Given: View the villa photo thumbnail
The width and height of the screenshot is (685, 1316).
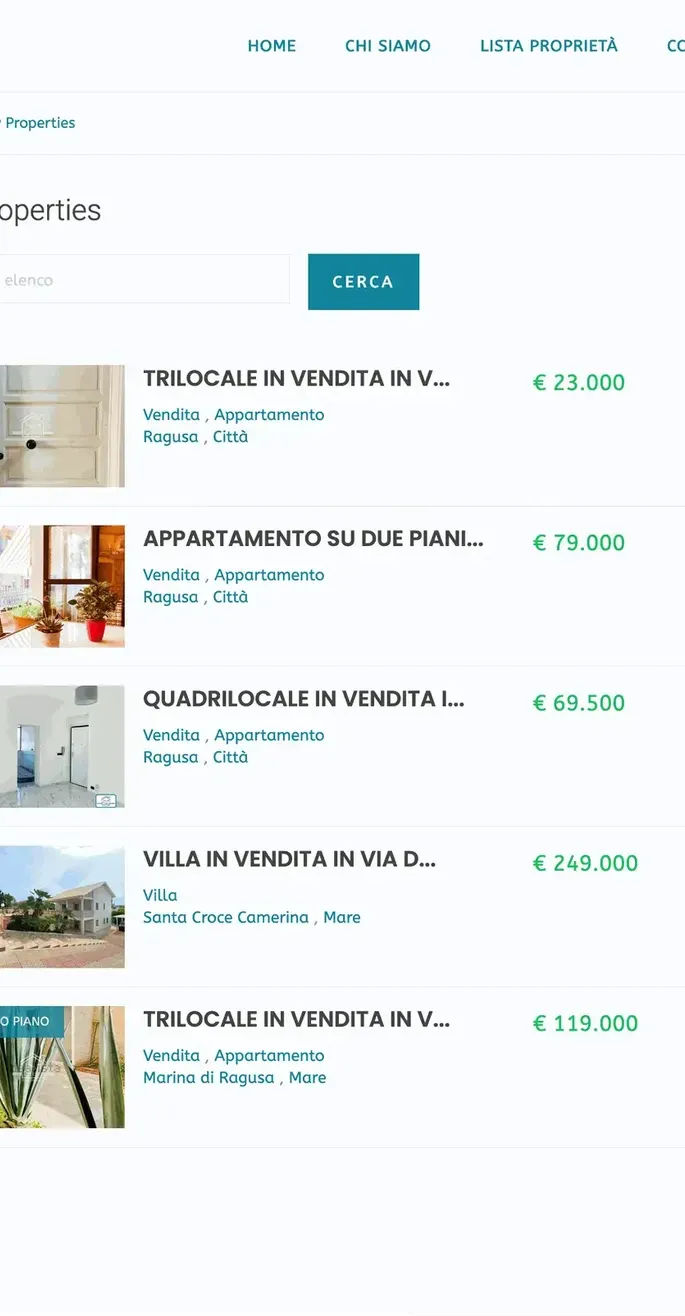Looking at the screenshot, I should 62,906.
